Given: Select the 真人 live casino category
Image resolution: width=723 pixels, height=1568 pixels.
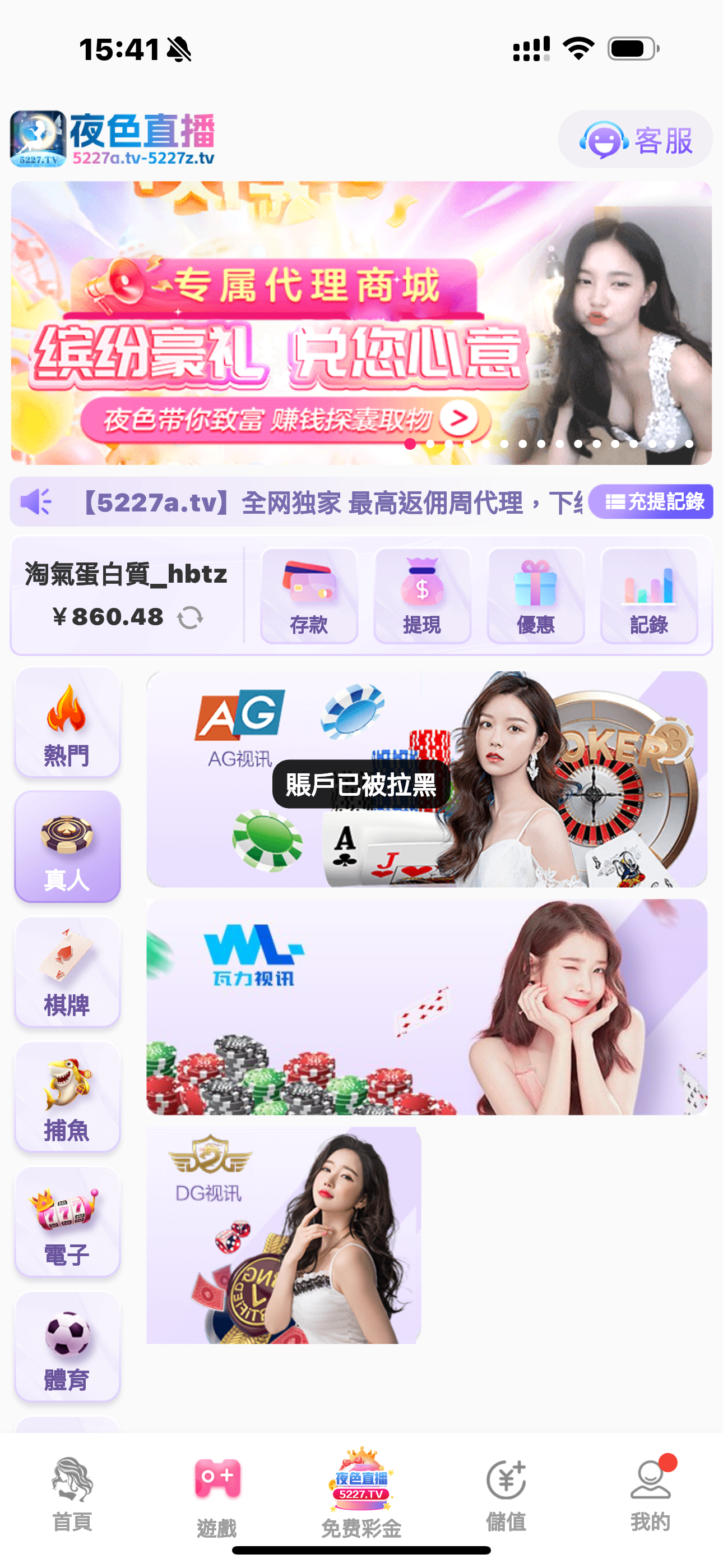Looking at the screenshot, I should point(67,846).
